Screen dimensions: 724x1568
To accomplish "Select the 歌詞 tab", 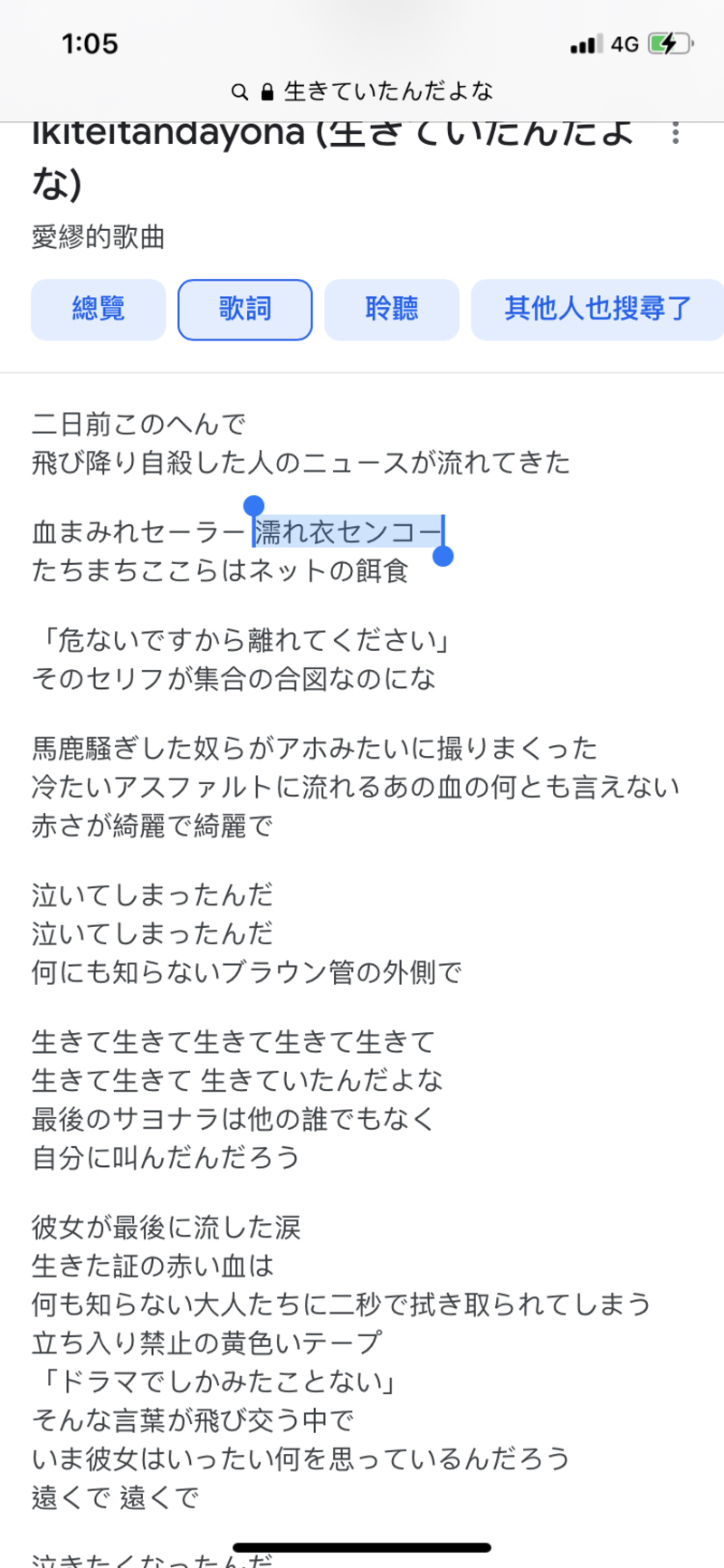I will 245,310.
